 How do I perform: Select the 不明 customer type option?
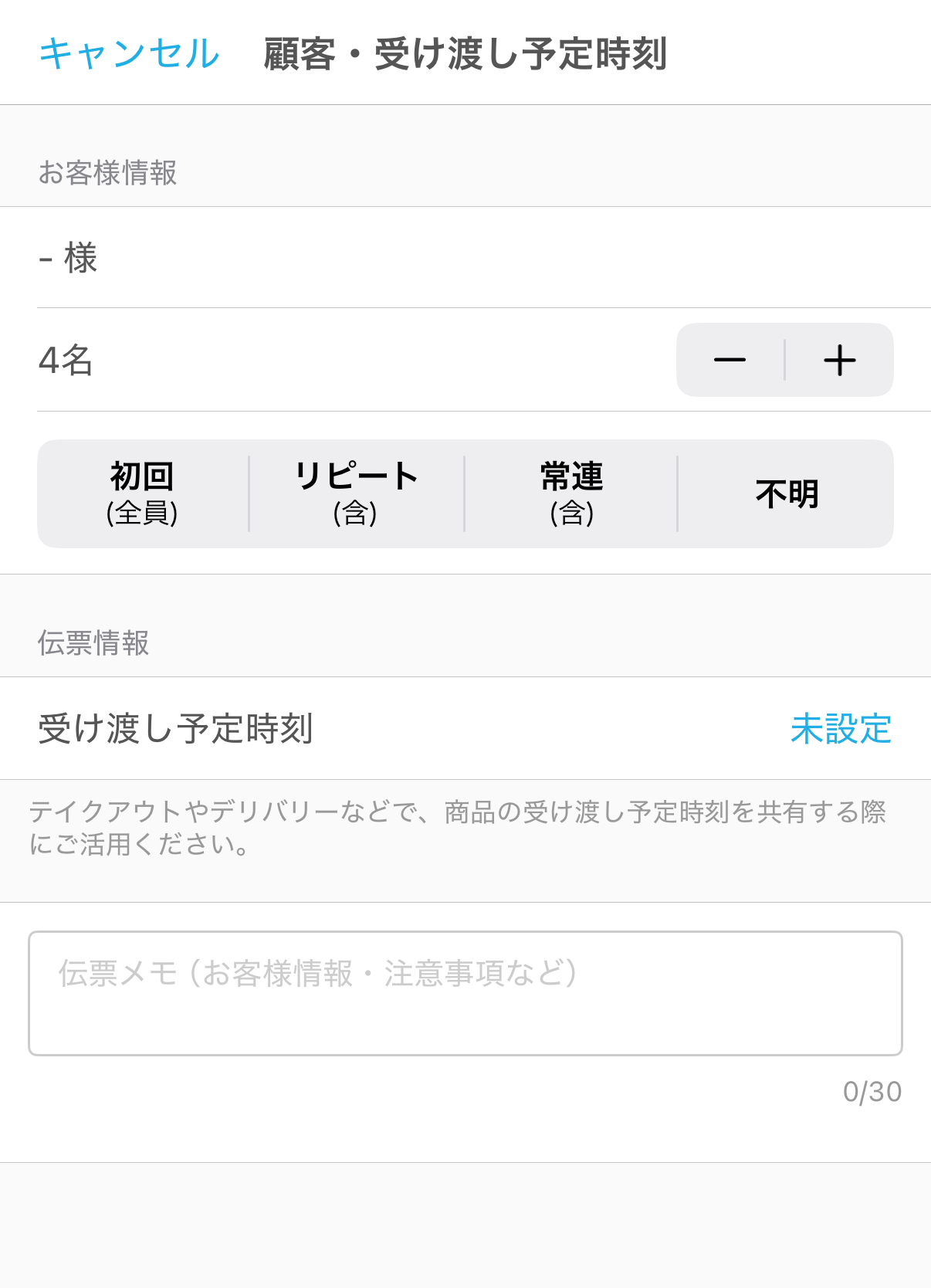click(787, 494)
